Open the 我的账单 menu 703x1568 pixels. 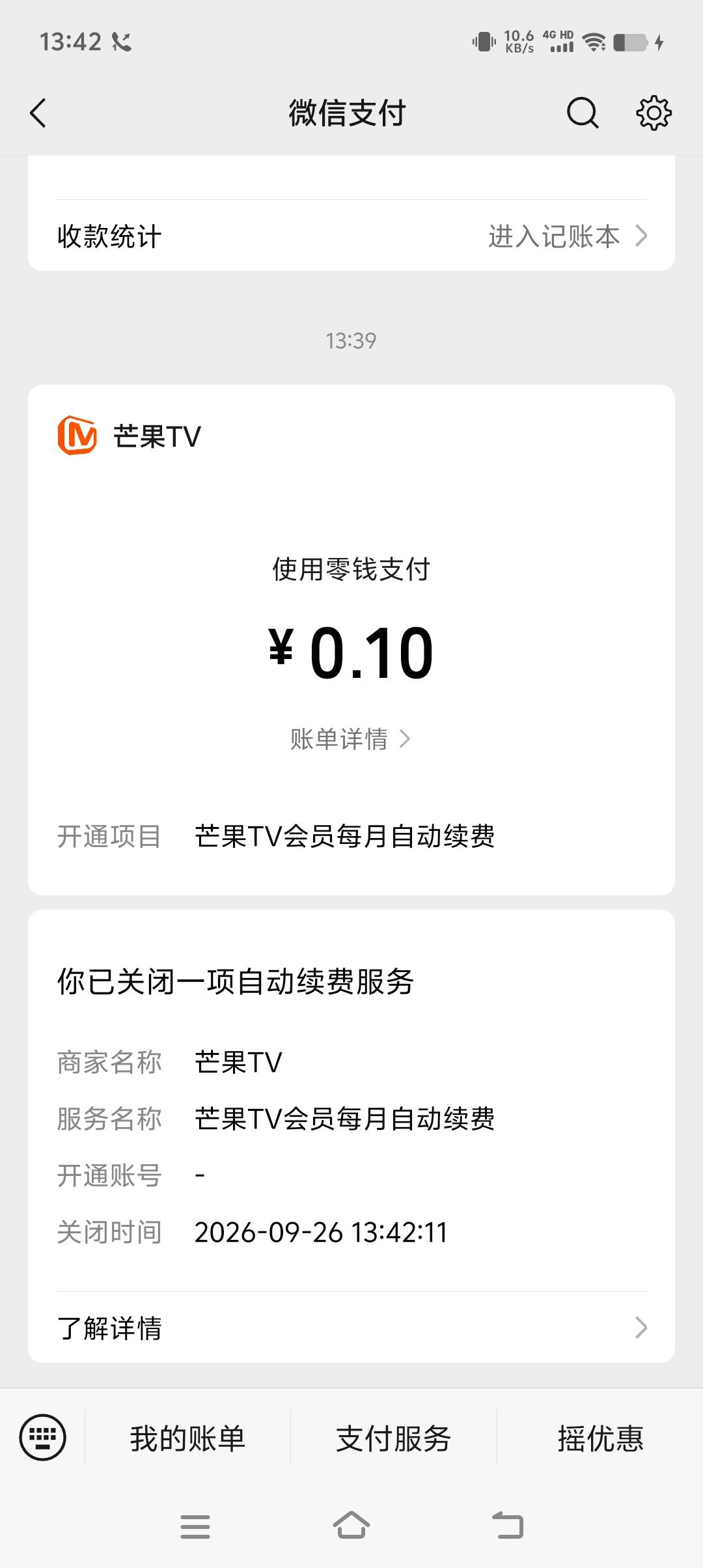pos(187,1438)
